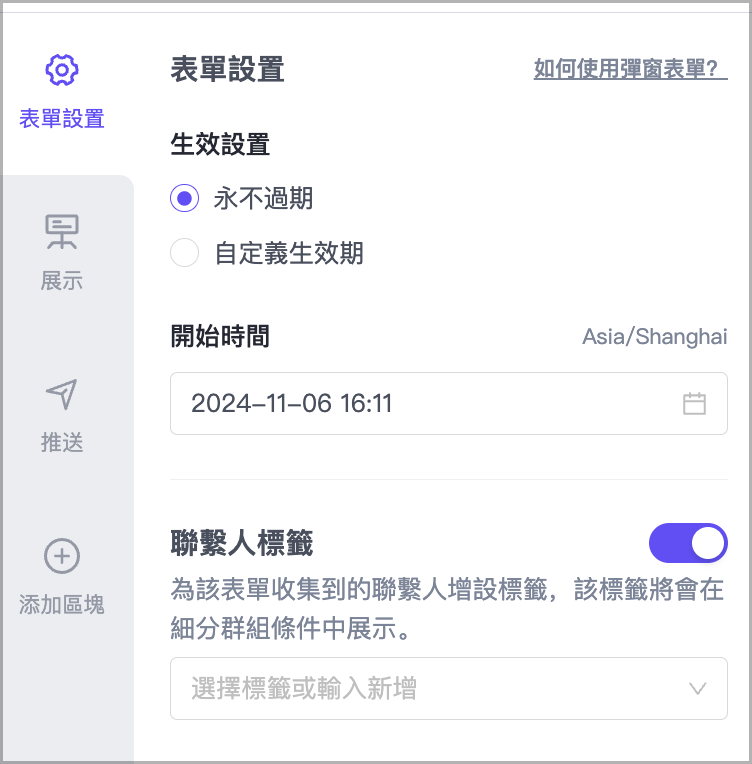
Task: Select the 永不過期 option
Action: (x=184, y=198)
